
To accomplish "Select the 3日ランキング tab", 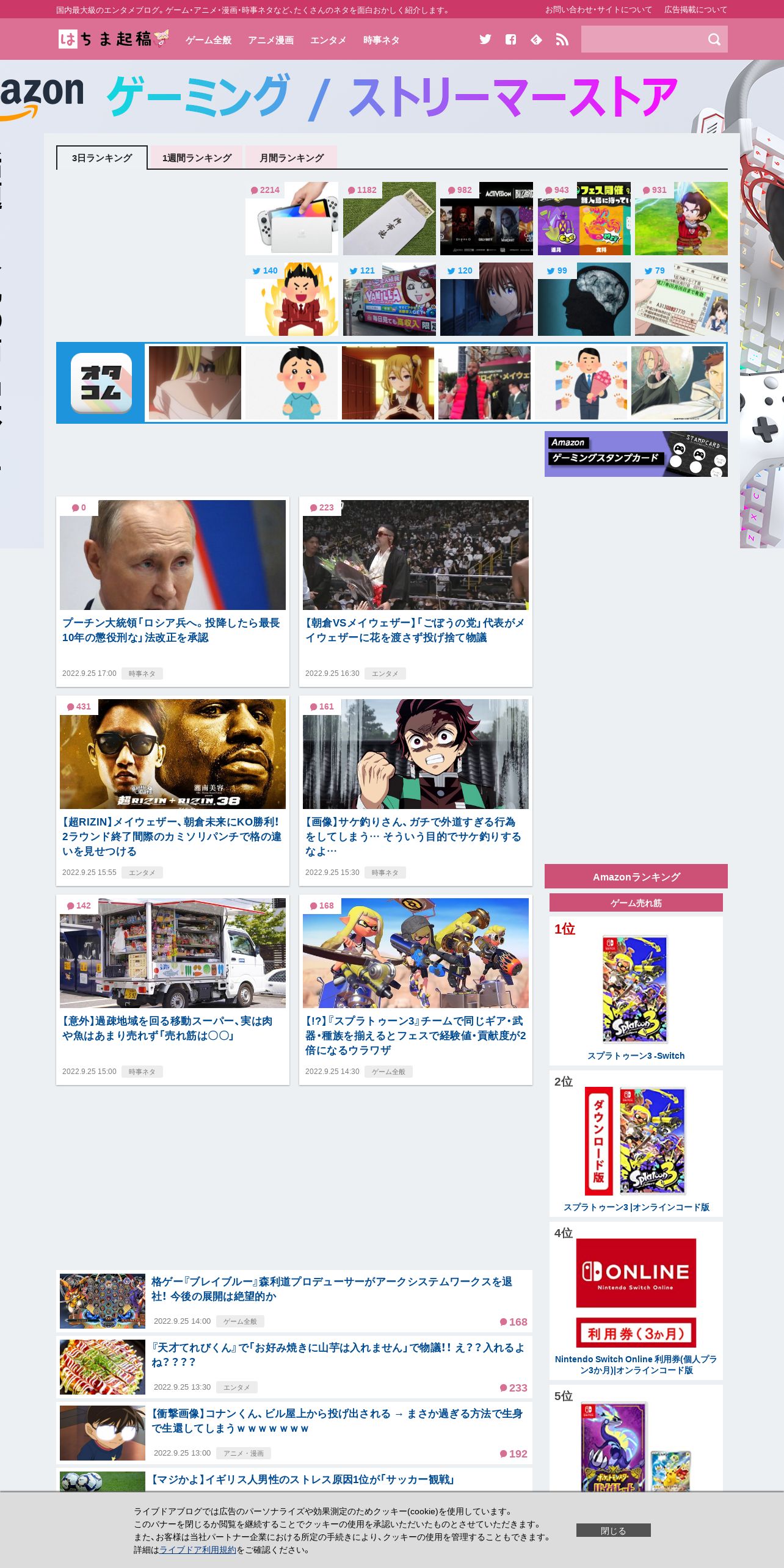I will tap(102, 158).
